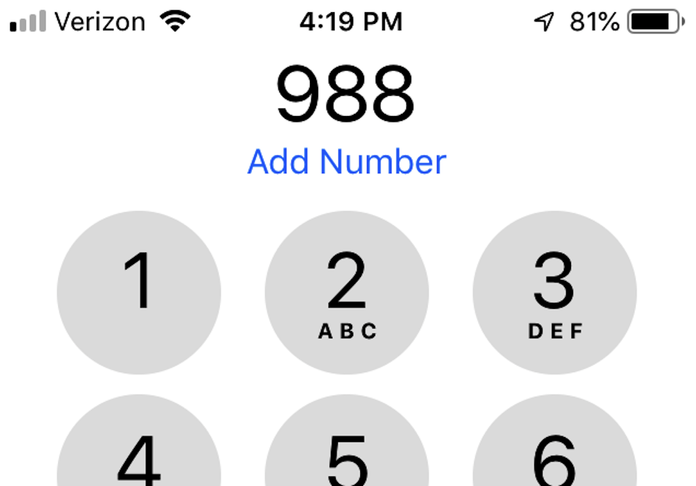Image resolution: width=696 pixels, height=486 pixels.
Task: Dial the digit 1 key
Action: [139, 292]
